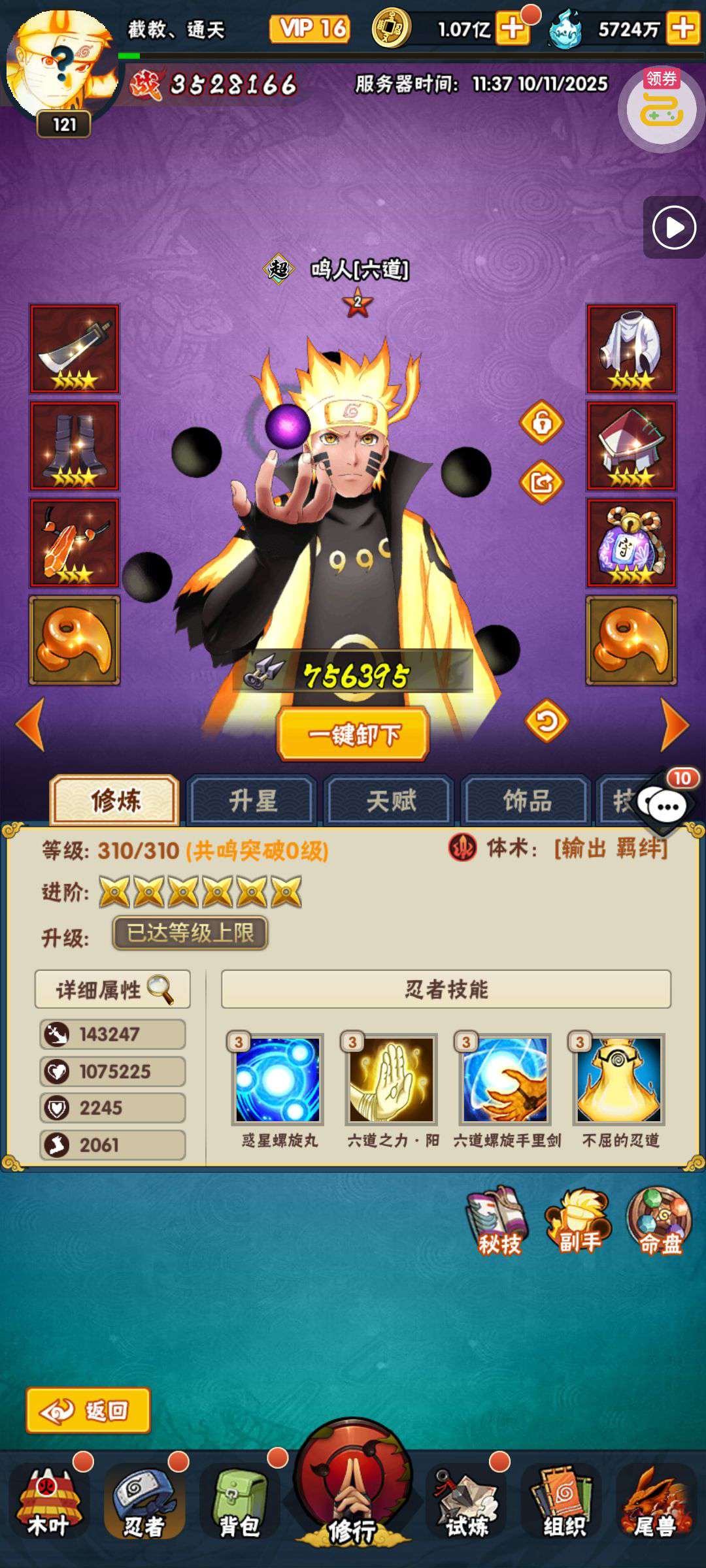Show the next ninja with right arrow
706x1568 pixels.
(x=675, y=724)
